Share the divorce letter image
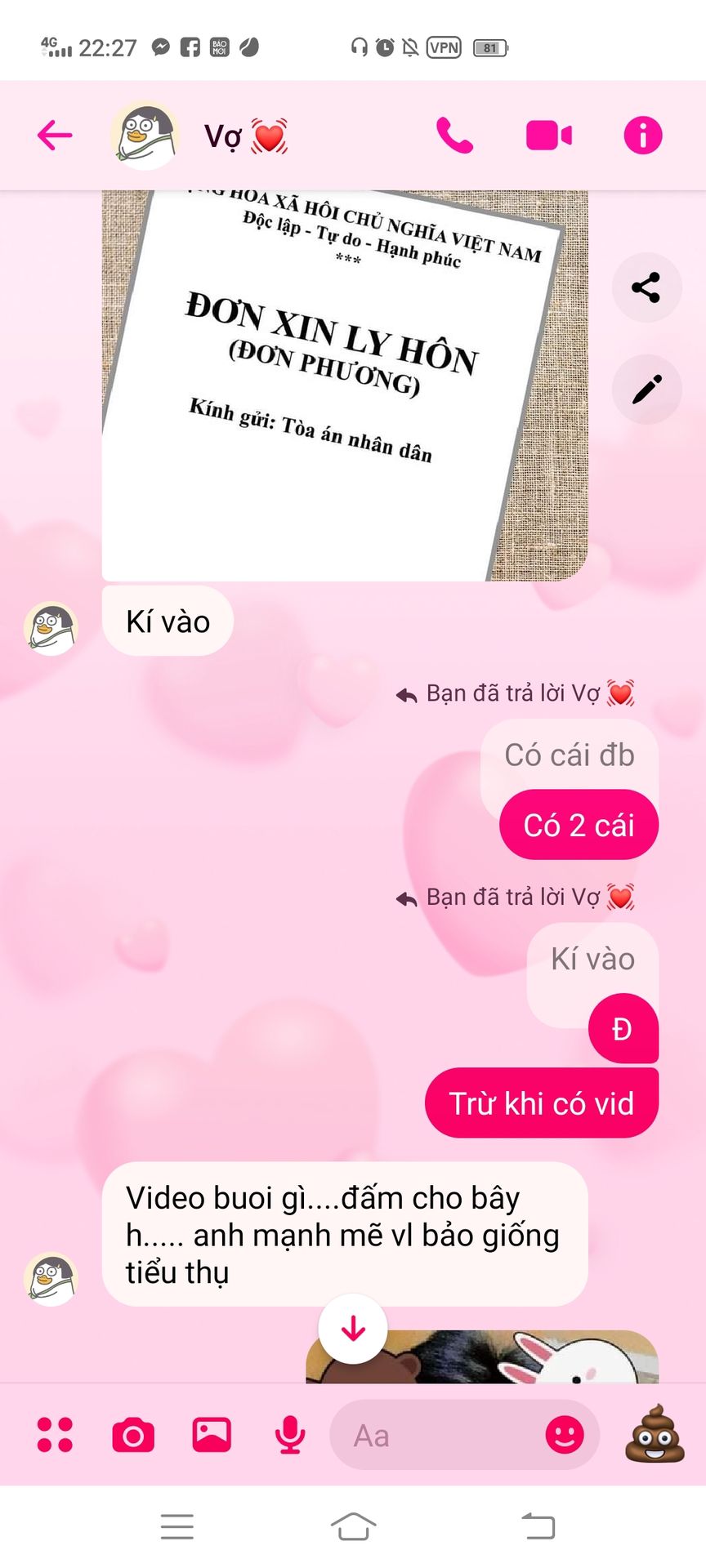The height and width of the screenshot is (1568, 706). [x=646, y=287]
